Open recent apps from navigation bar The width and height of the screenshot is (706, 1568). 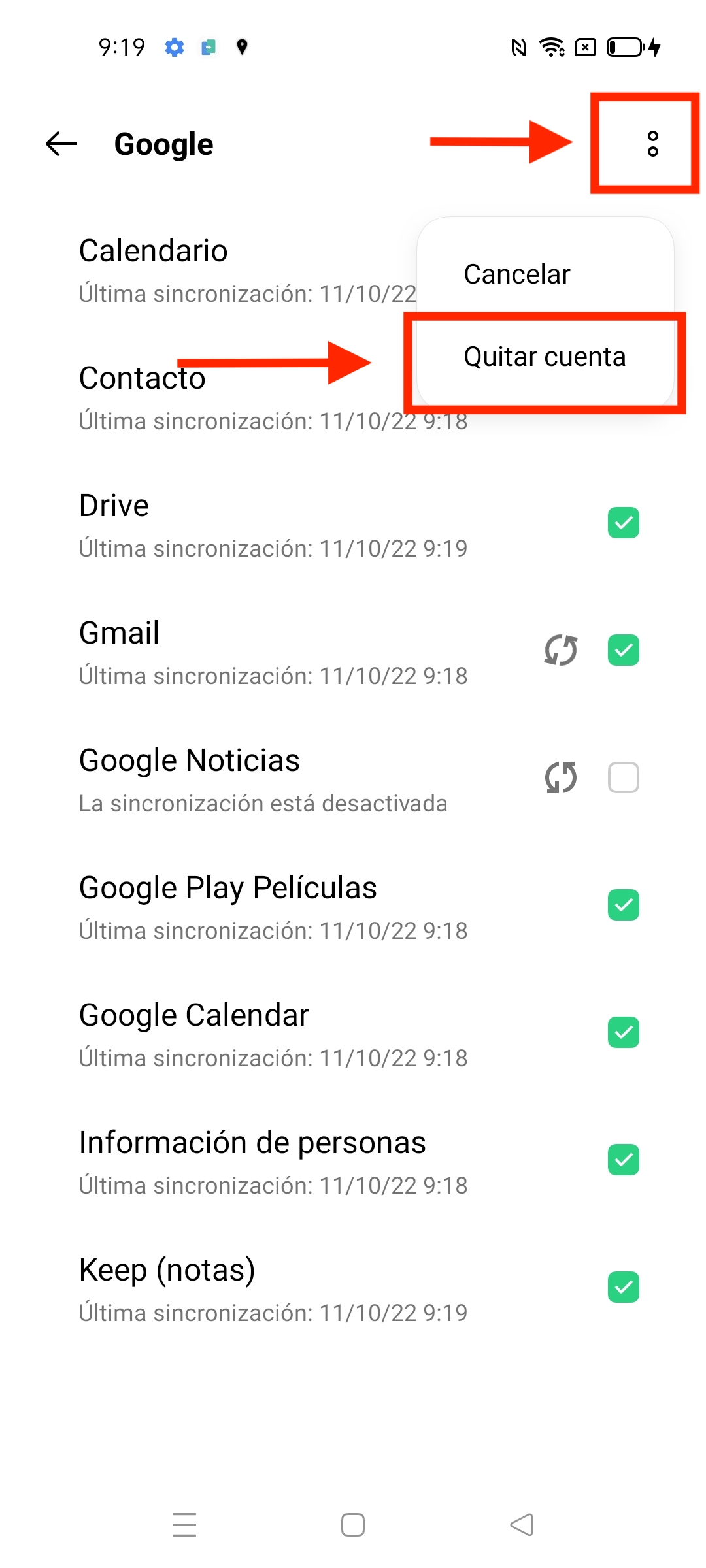click(184, 1524)
